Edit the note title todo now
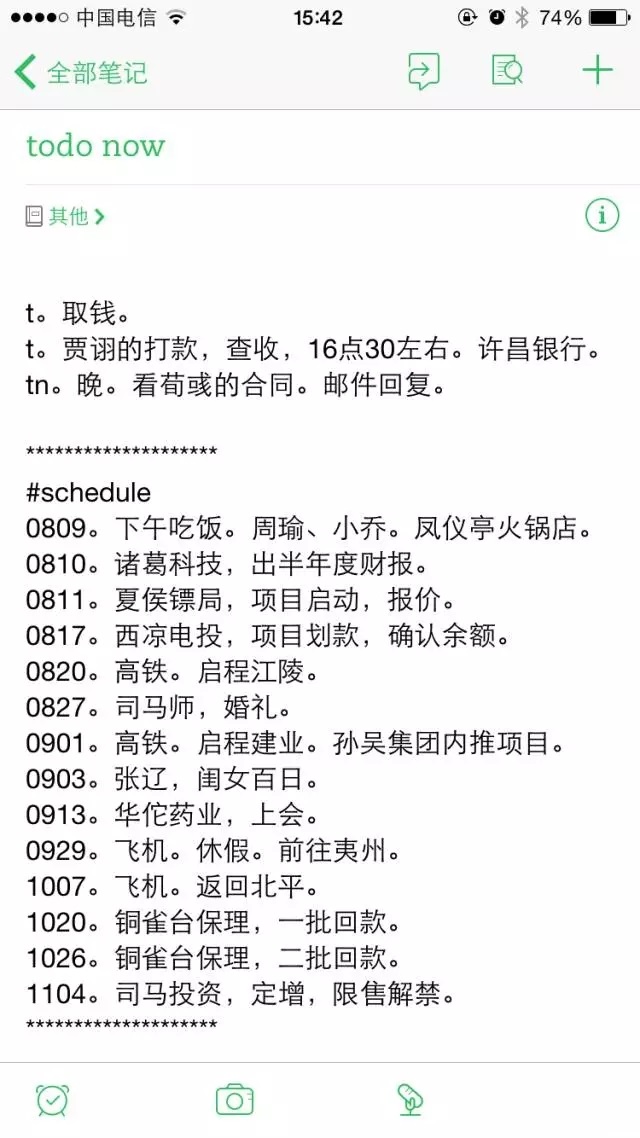This screenshot has width=640, height=1138. [96, 146]
